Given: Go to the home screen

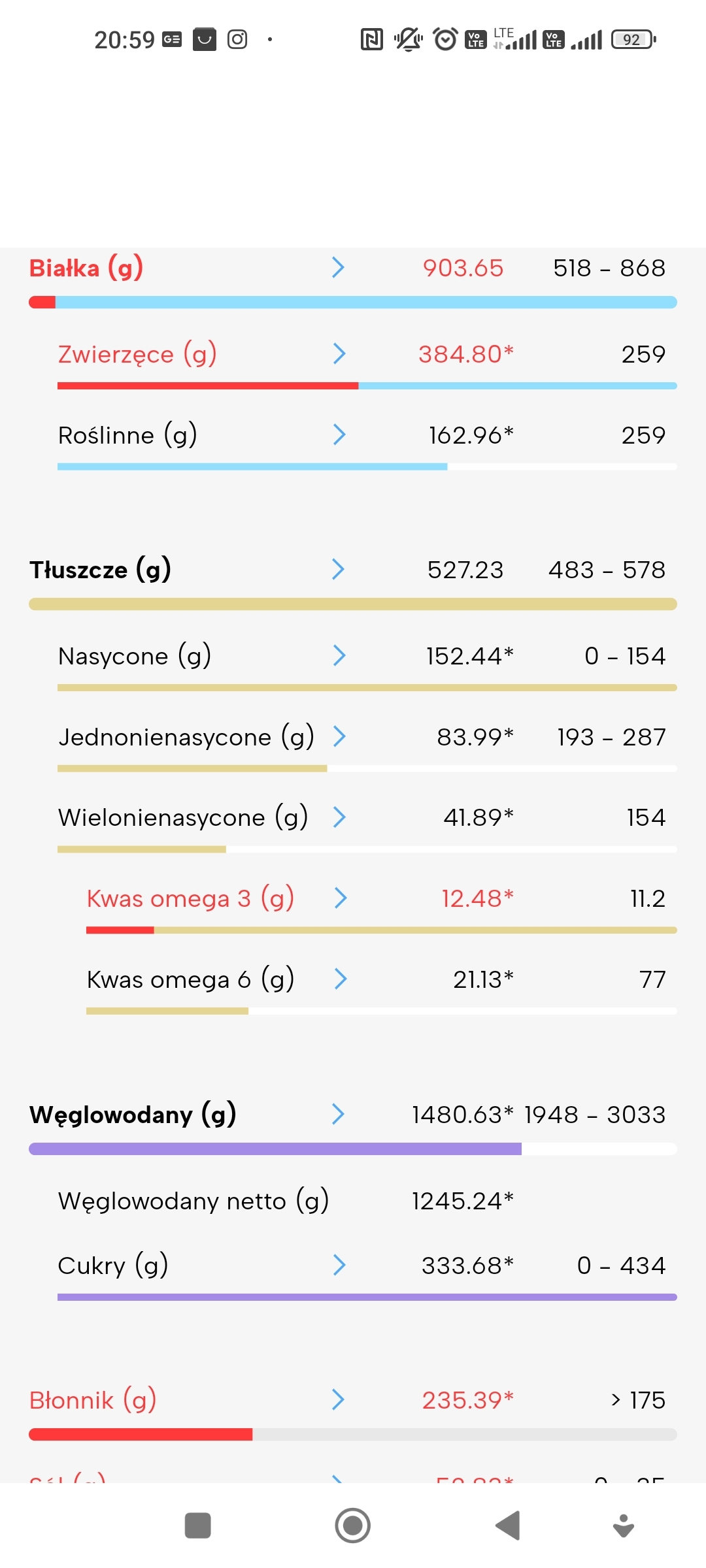Looking at the screenshot, I should [353, 1526].
